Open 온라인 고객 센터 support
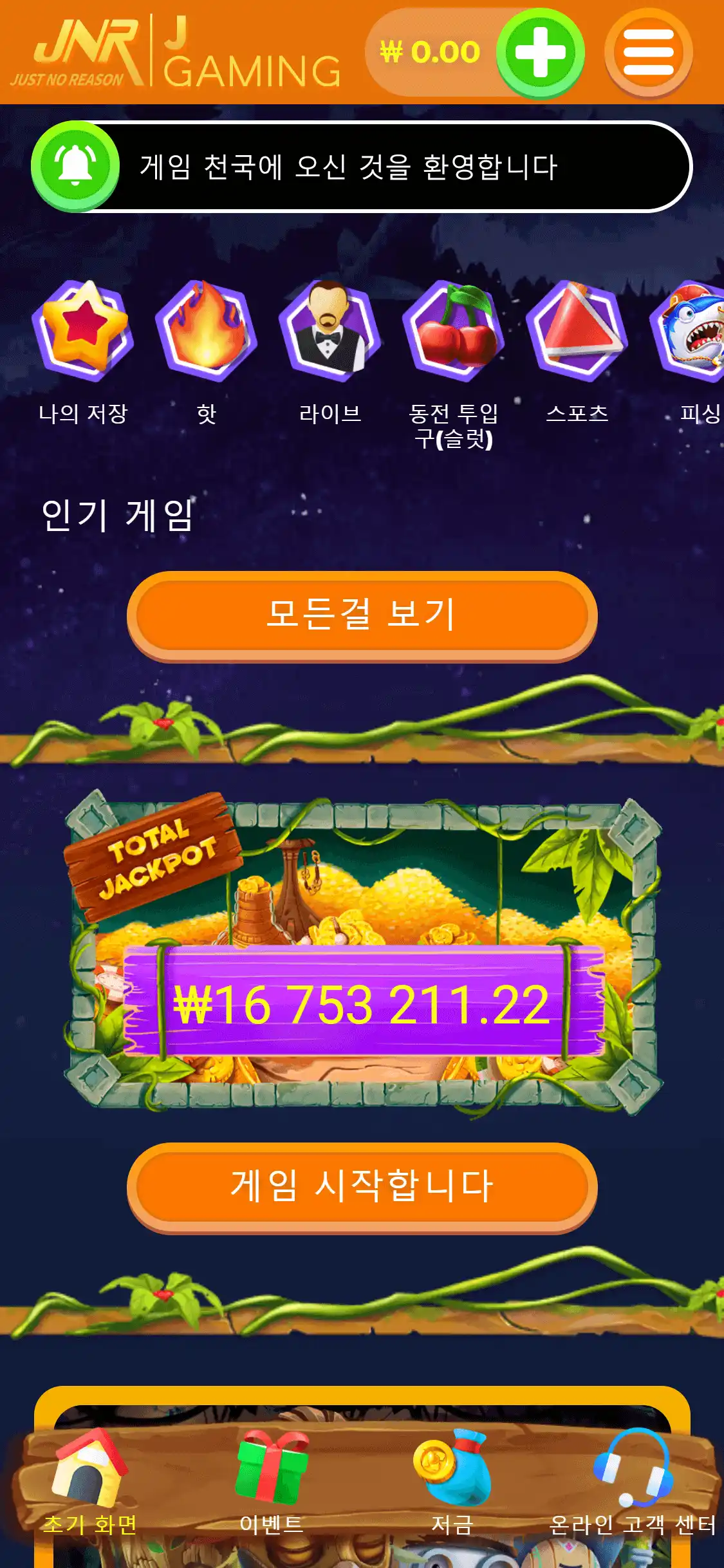 (x=633, y=1480)
